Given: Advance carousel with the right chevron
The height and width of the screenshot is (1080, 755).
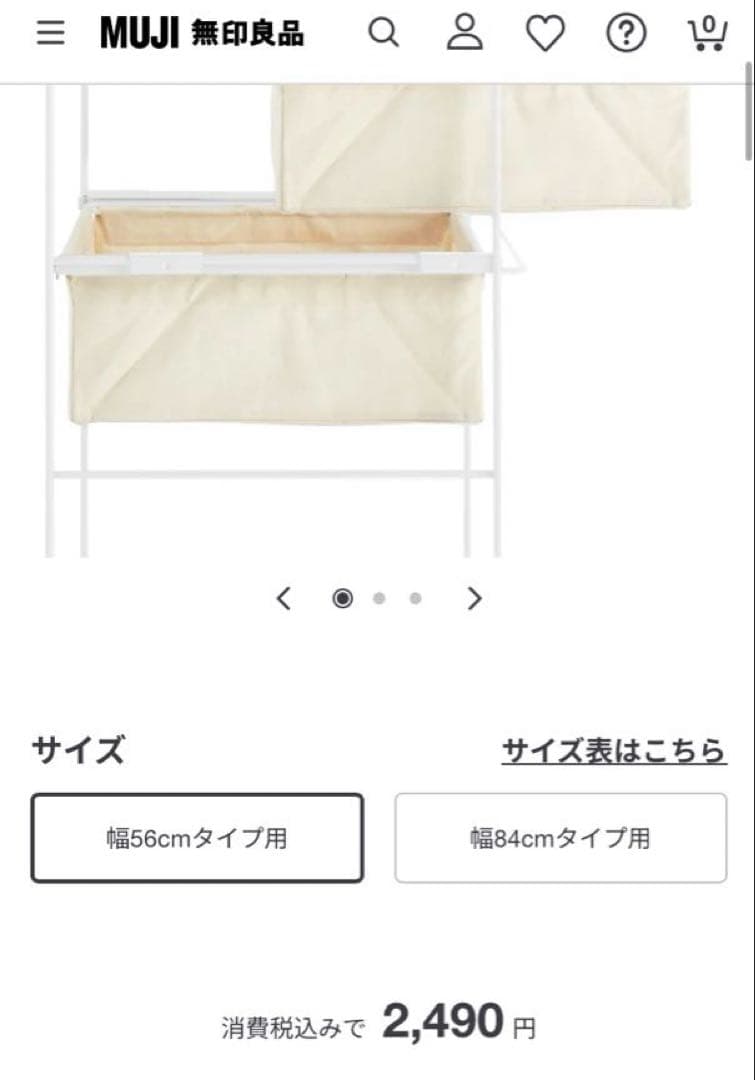Looking at the screenshot, I should (474, 598).
